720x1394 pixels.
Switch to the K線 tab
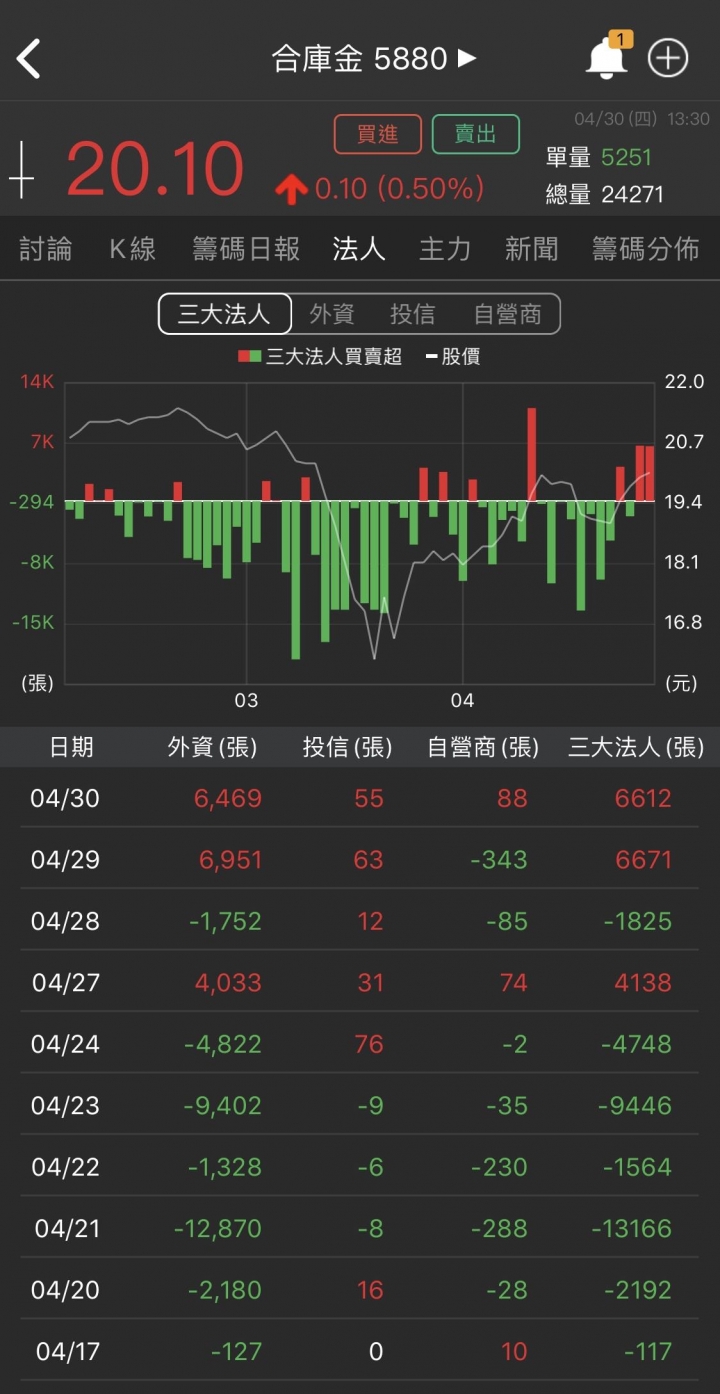[133, 249]
